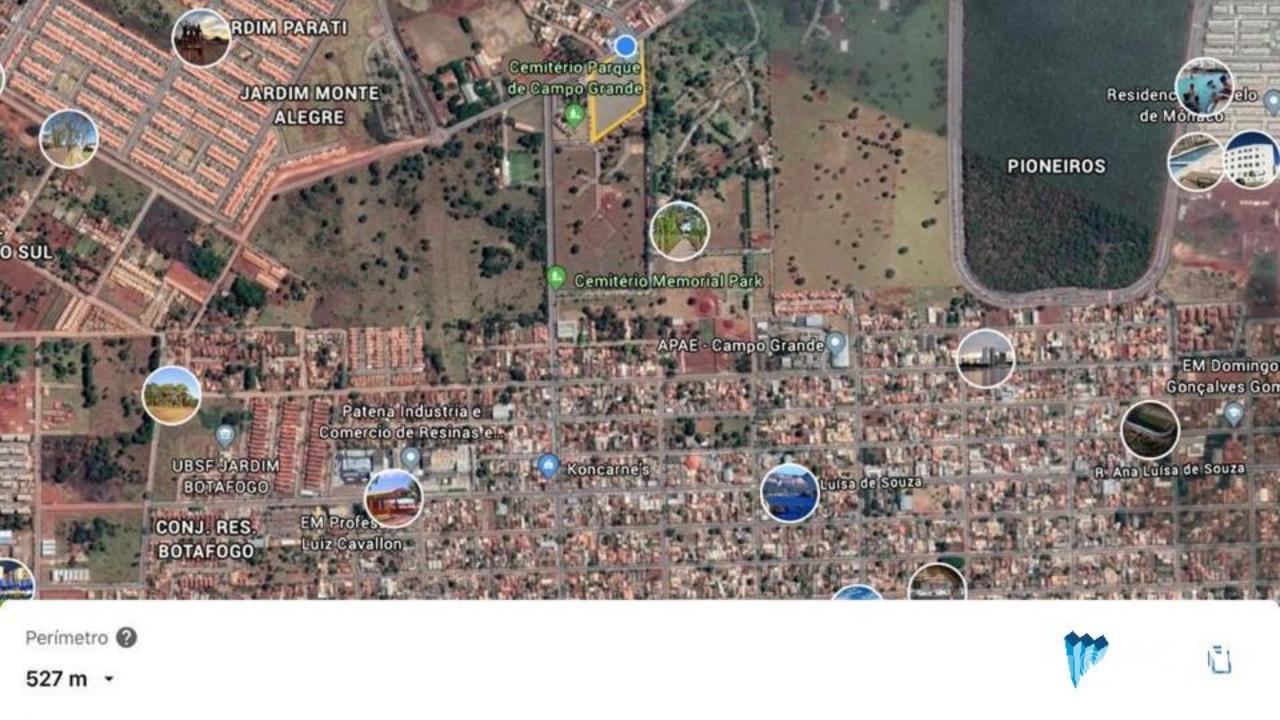
Task: Open the EM Domingos Gonçalves Gomes pin
Action: tap(1234, 411)
